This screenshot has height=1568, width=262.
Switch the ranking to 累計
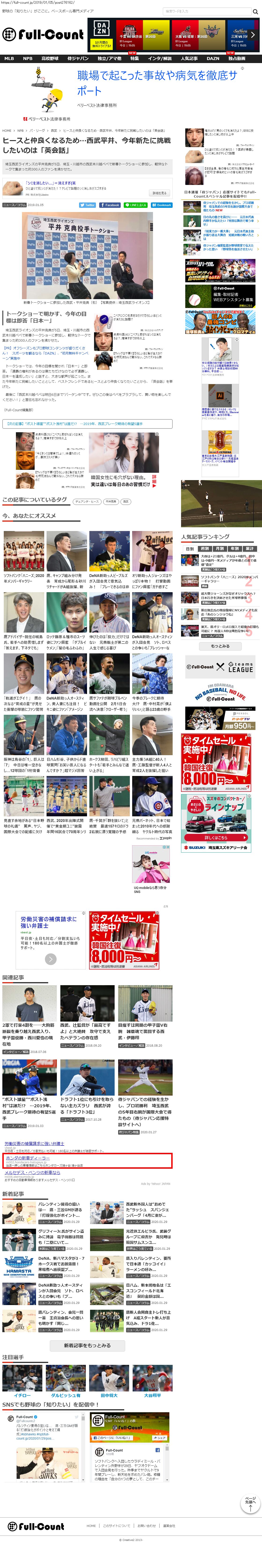coord(249,549)
